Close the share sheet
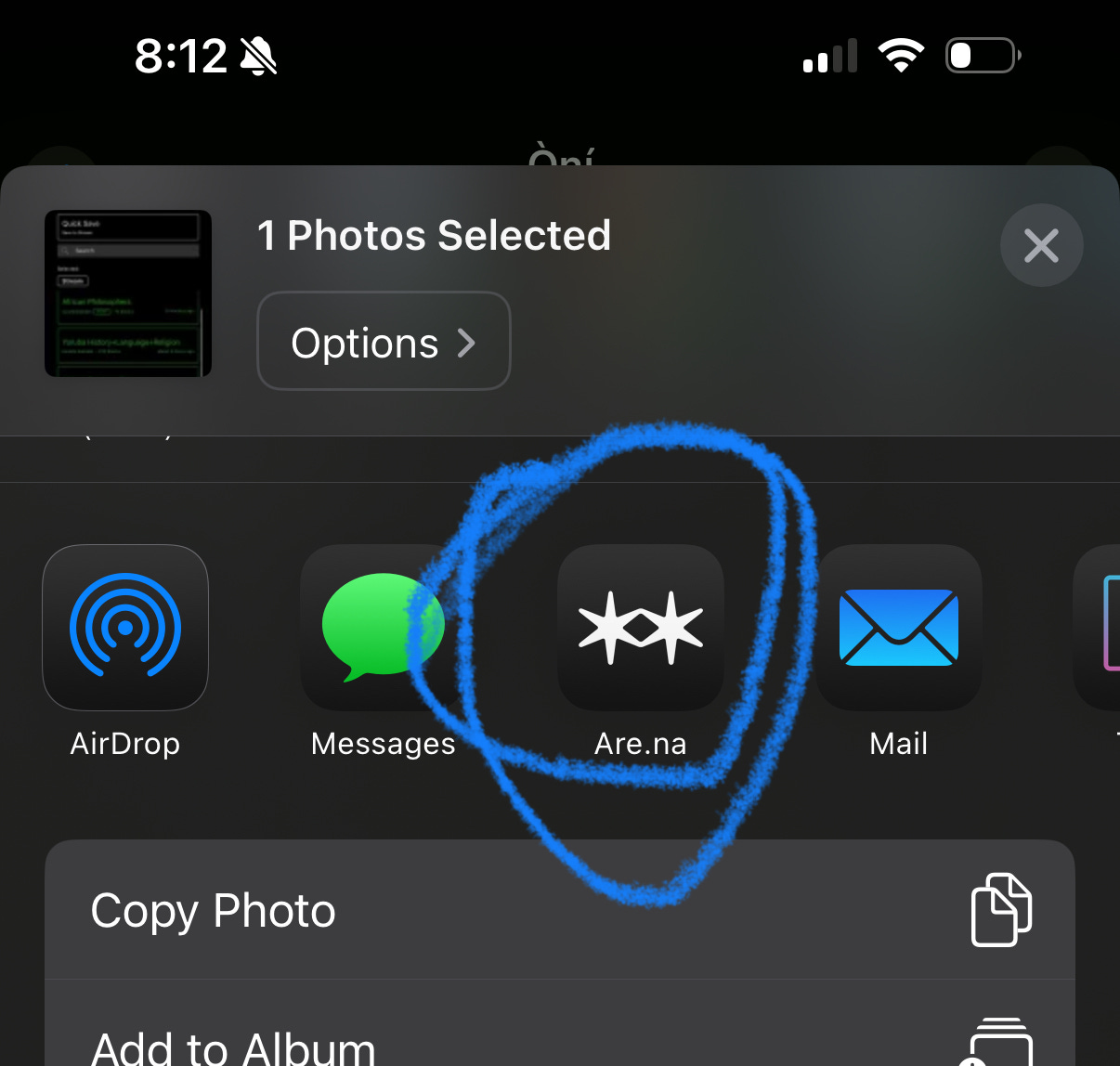 click(1040, 246)
